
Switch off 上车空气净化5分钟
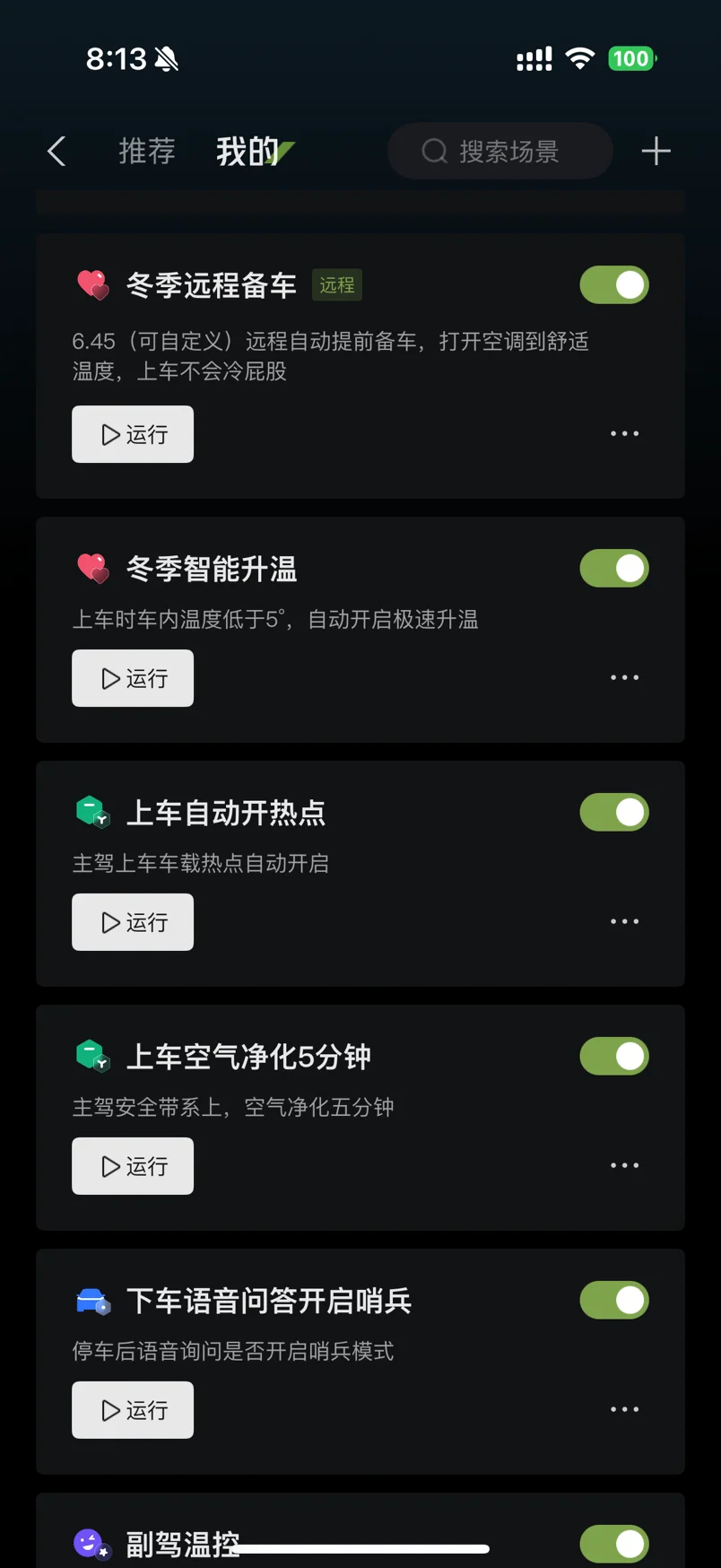(x=614, y=1057)
